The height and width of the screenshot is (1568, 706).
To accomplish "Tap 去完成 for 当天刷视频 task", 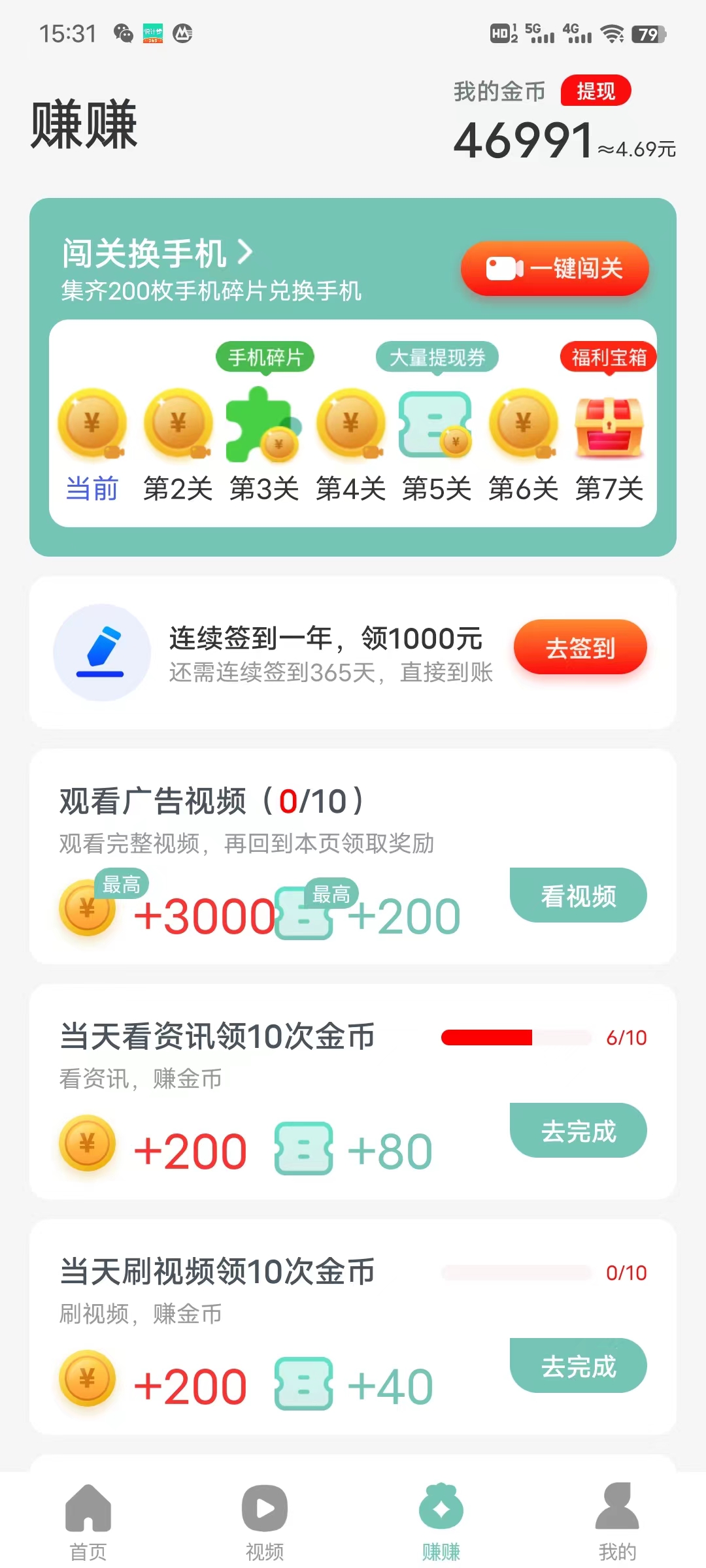I will point(578,1366).
